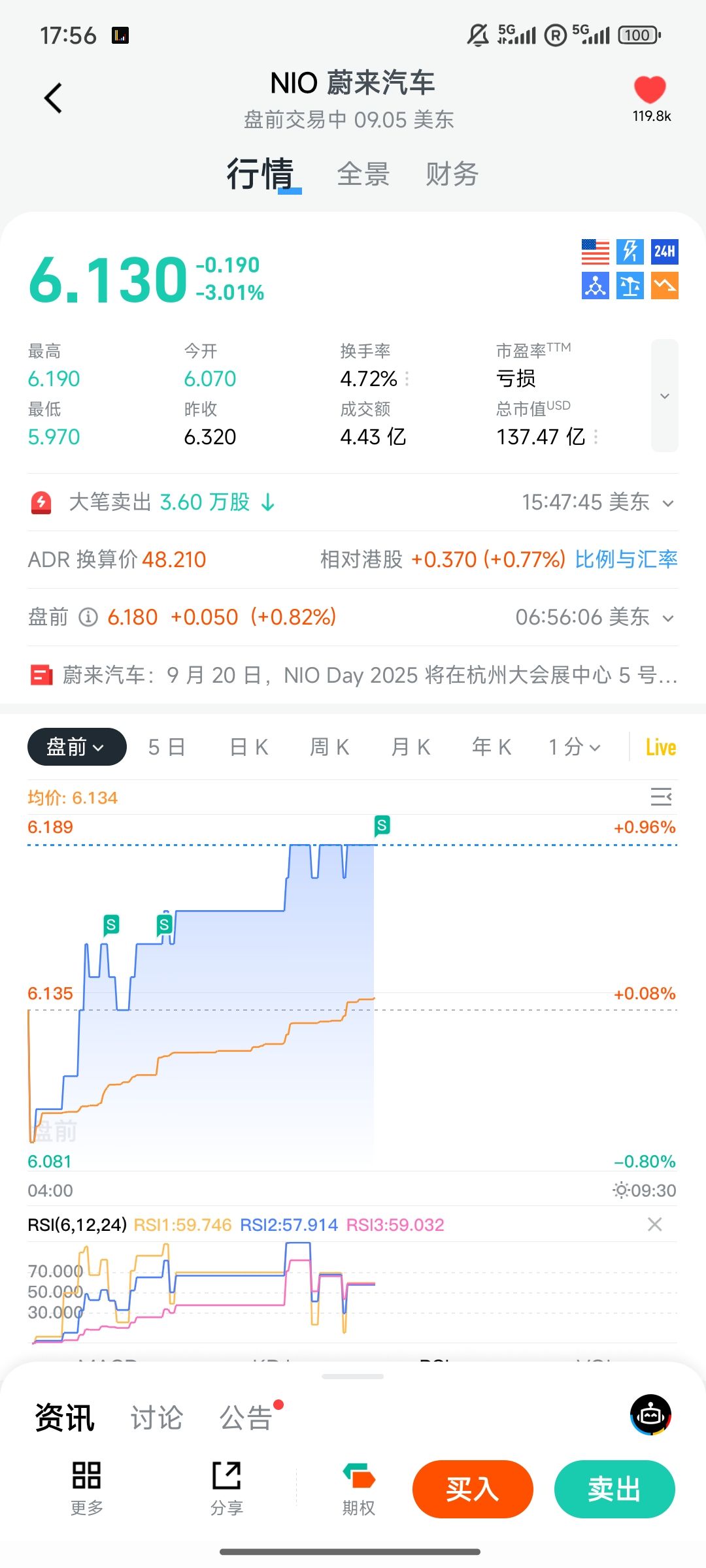The width and height of the screenshot is (706, 1568).
Task: Switch to the 讨论 tab
Action: point(156,1418)
